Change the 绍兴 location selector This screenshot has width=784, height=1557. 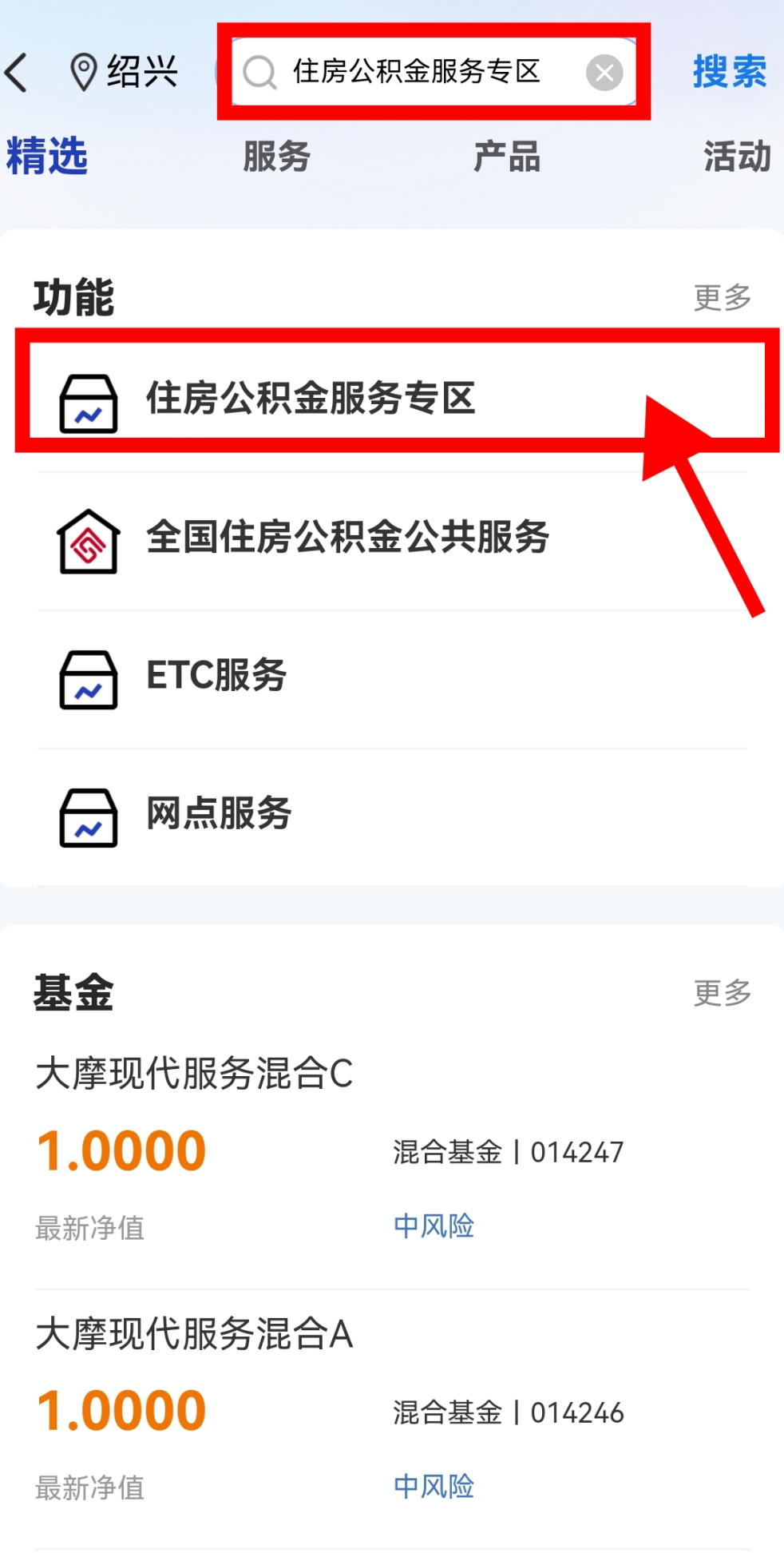pos(124,72)
